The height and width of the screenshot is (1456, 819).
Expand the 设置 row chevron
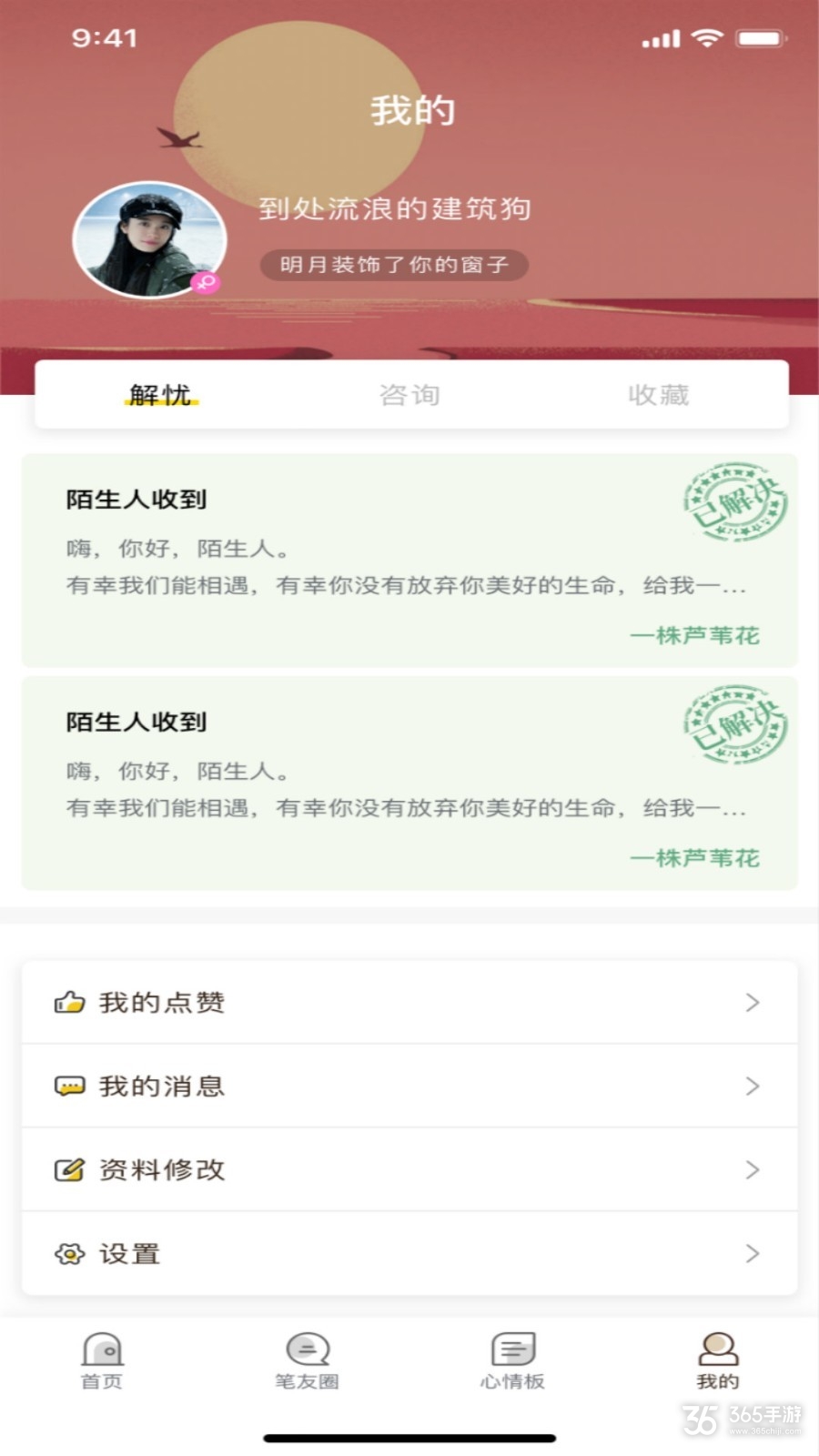(752, 1253)
